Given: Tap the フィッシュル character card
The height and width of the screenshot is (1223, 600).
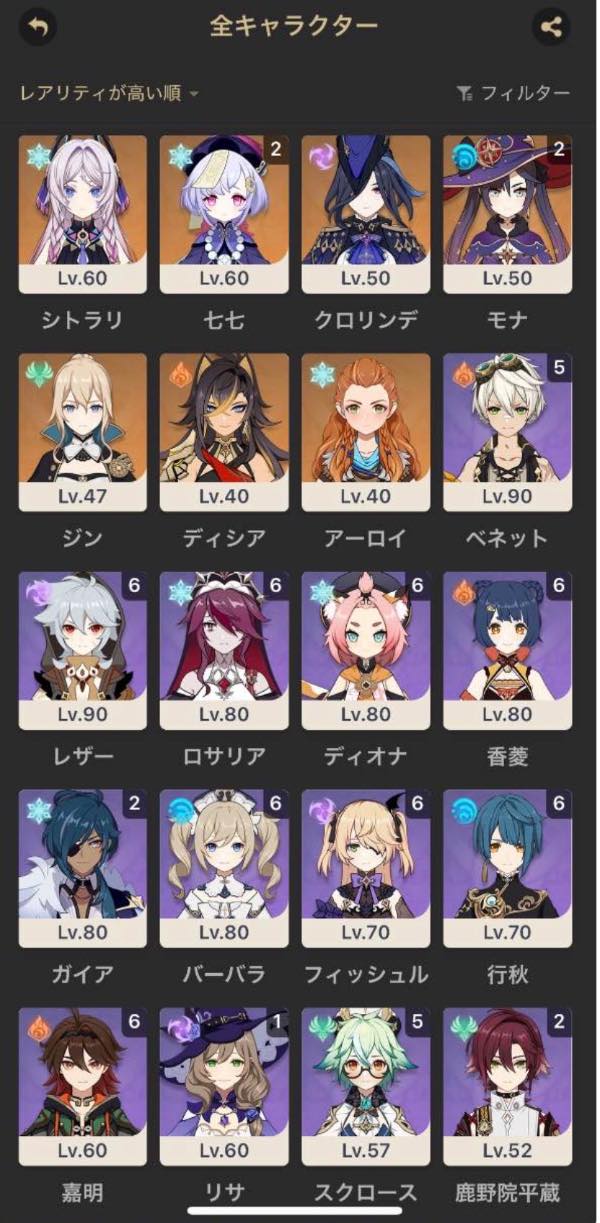Looking at the screenshot, I should point(366,868).
